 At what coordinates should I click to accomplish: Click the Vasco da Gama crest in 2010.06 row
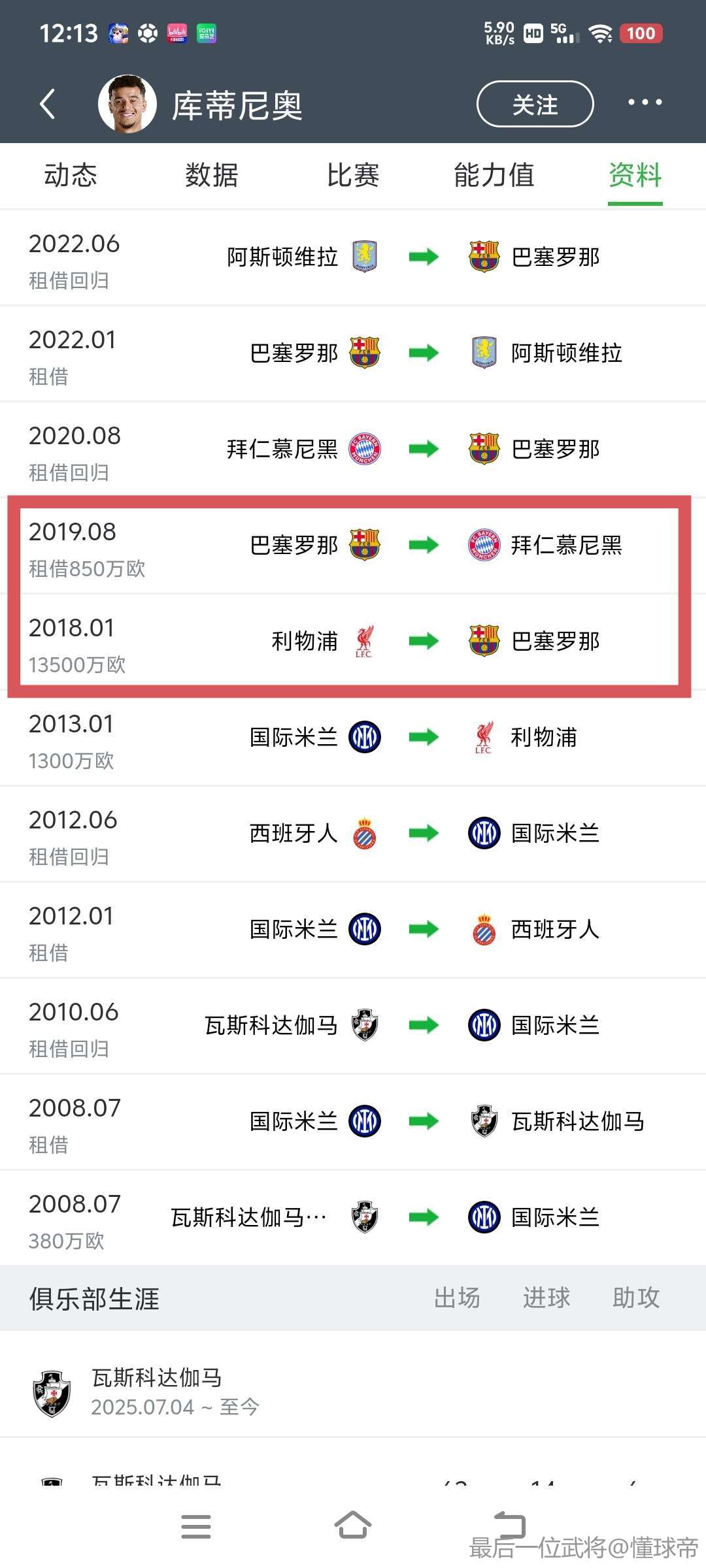point(364,1024)
